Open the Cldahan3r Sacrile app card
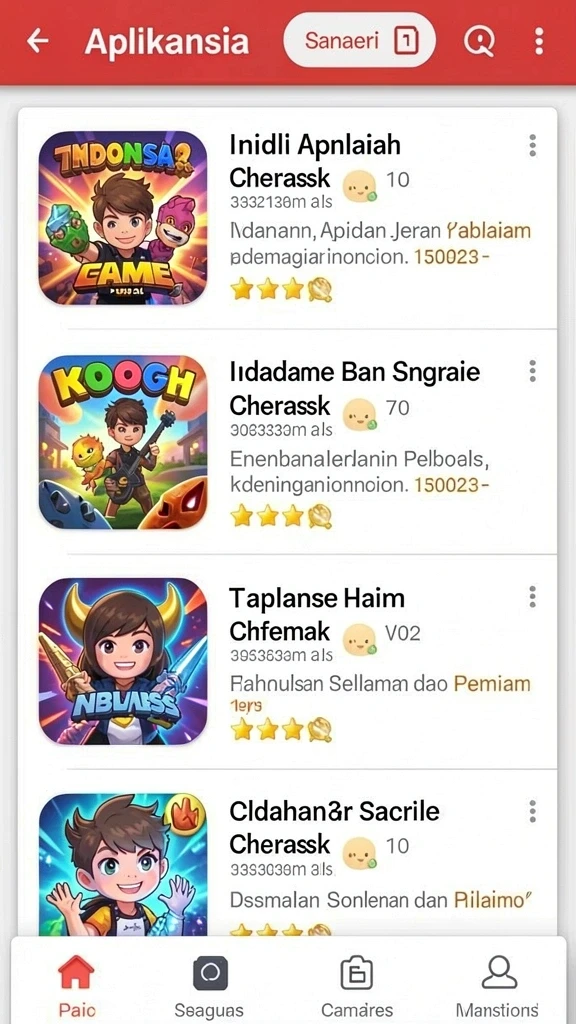The width and height of the screenshot is (576, 1024). 287,853
